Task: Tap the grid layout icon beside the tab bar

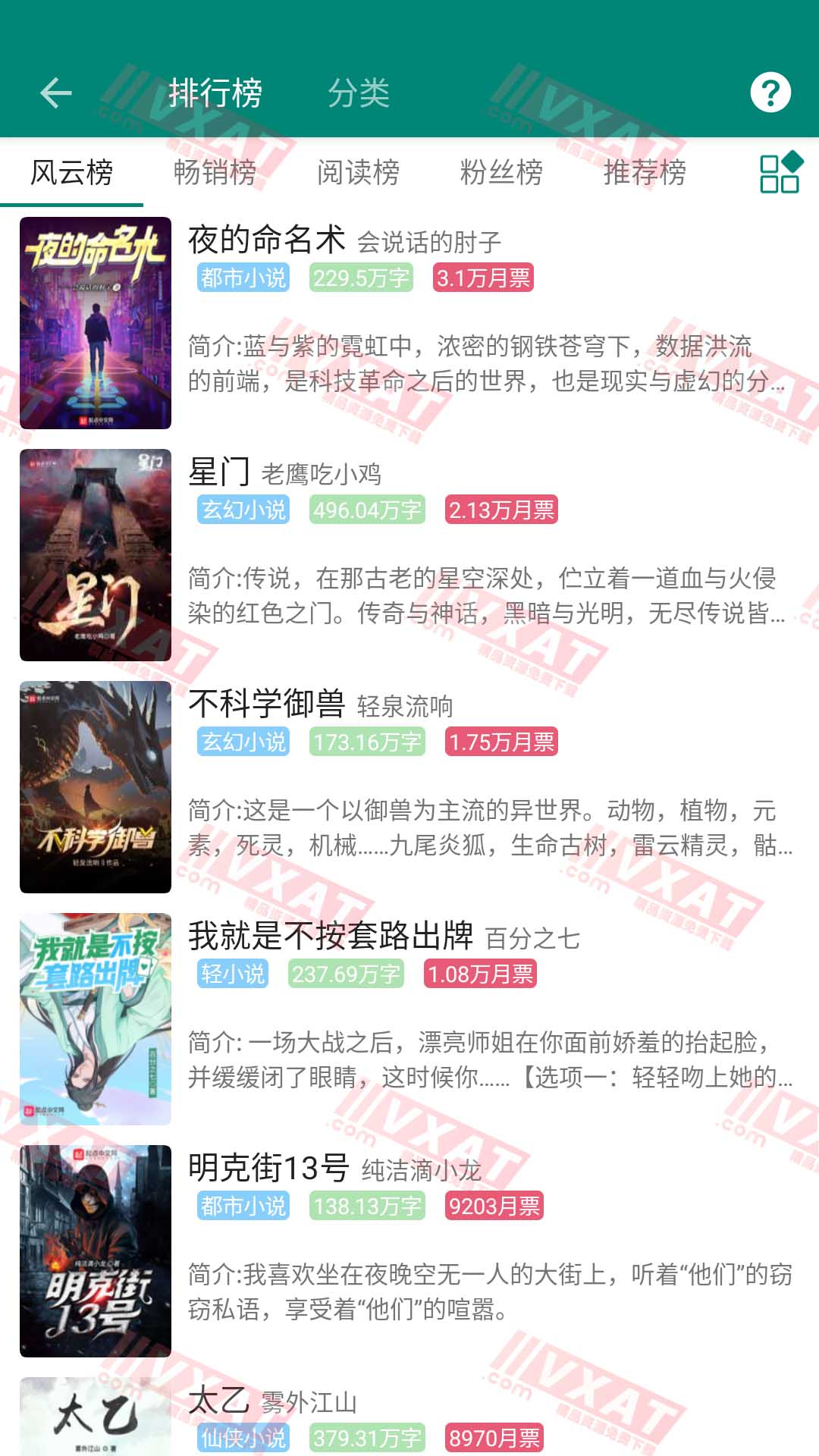Action: [780, 174]
